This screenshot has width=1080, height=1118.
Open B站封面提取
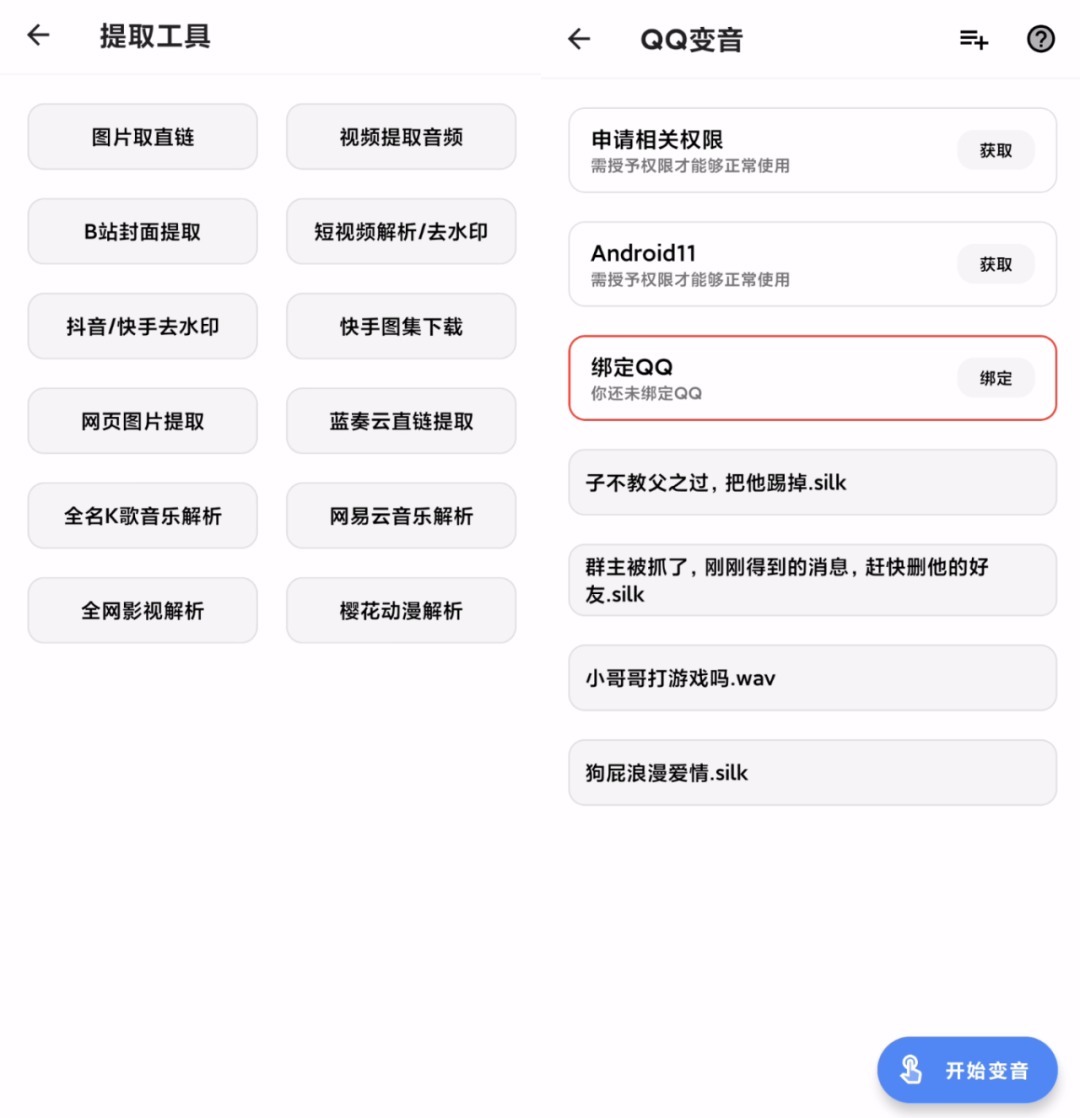[x=142, y=232]
